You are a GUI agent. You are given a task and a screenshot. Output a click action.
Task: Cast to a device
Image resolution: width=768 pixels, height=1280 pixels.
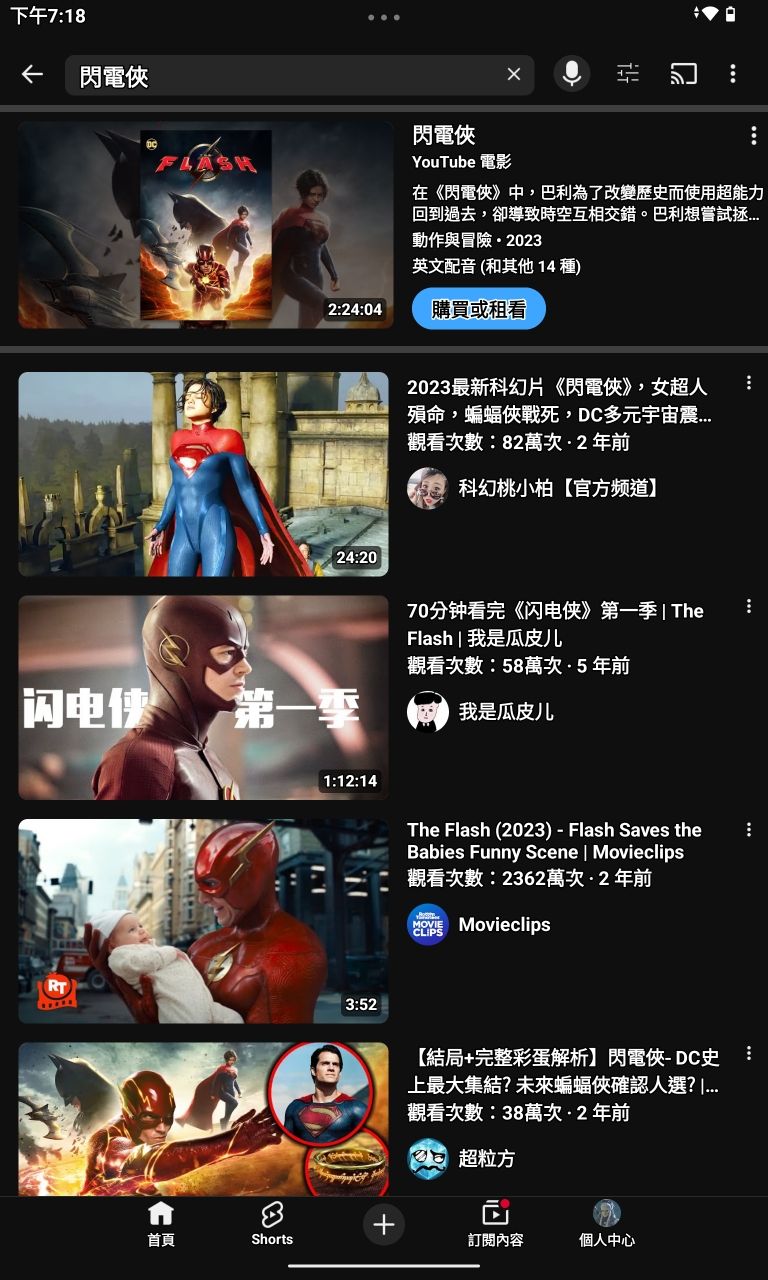coord(684,74)
